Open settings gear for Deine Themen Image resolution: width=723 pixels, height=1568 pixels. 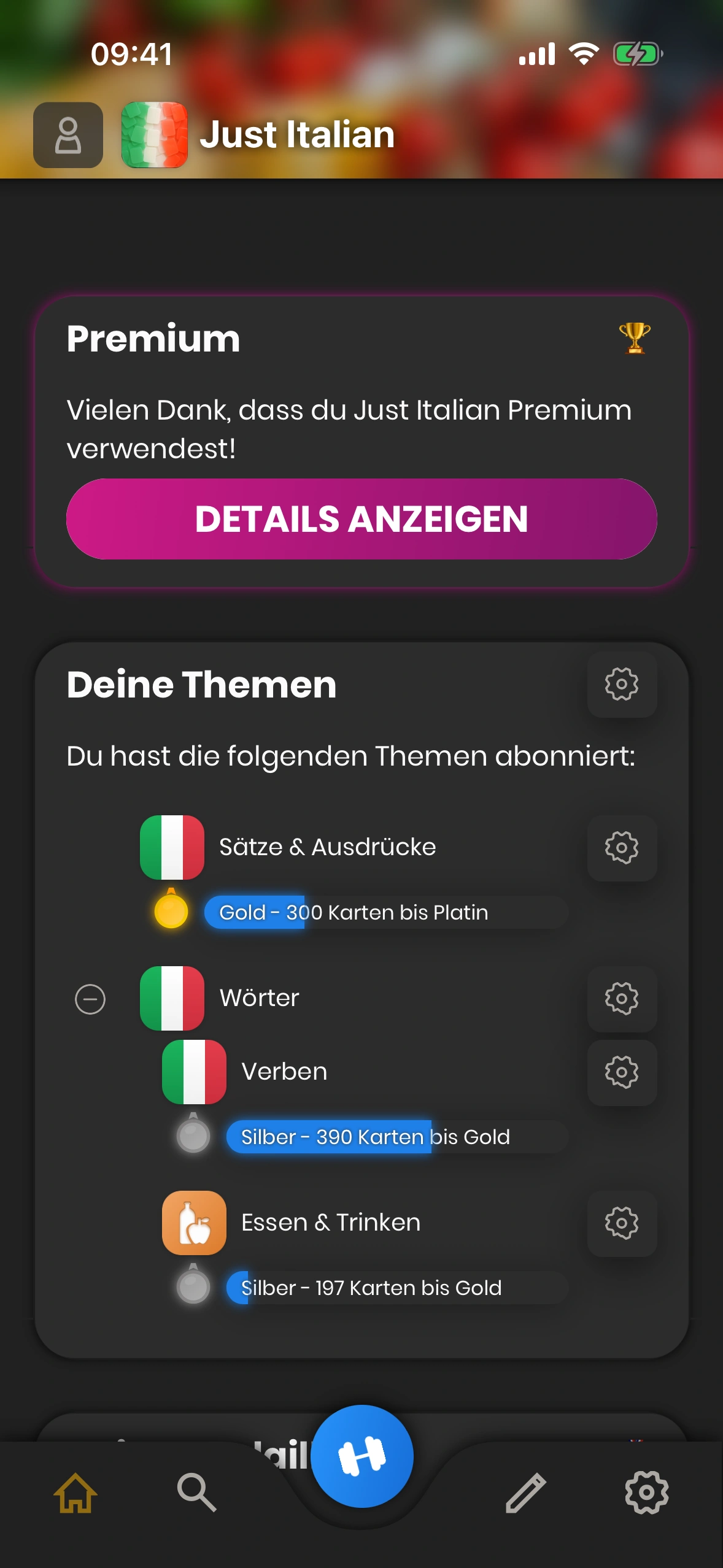621,684
